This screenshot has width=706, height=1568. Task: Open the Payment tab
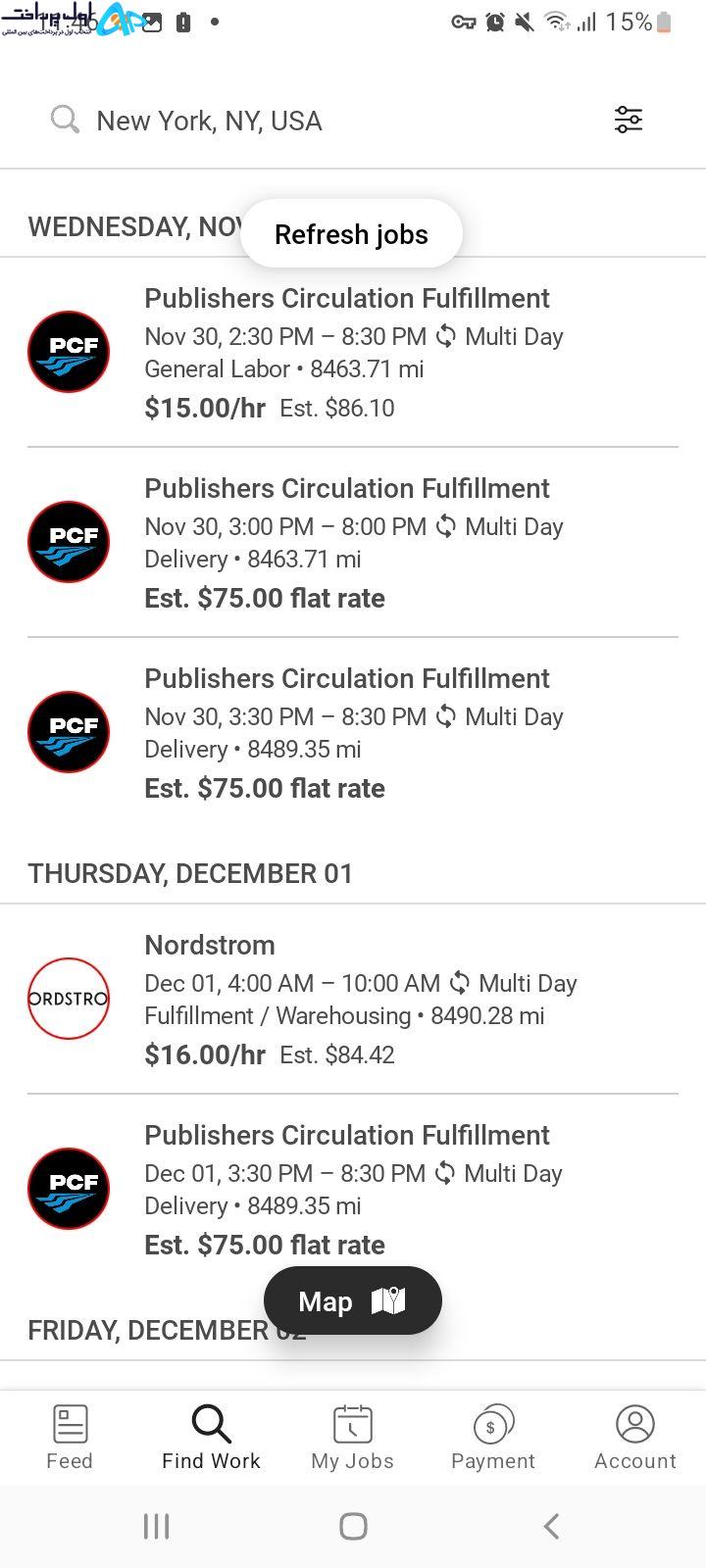[x=493, y=1437]
